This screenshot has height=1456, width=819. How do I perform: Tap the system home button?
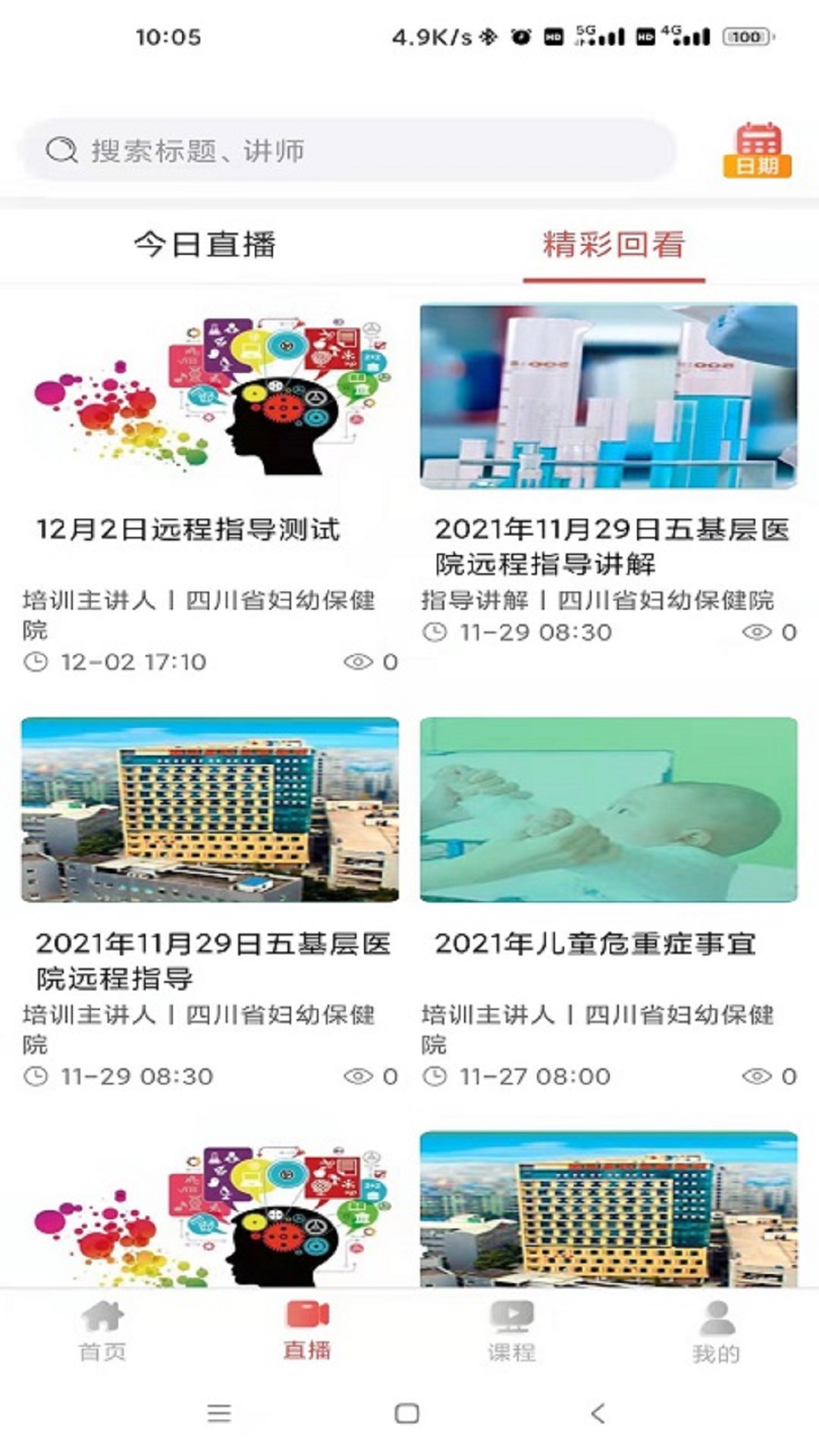407,1413
